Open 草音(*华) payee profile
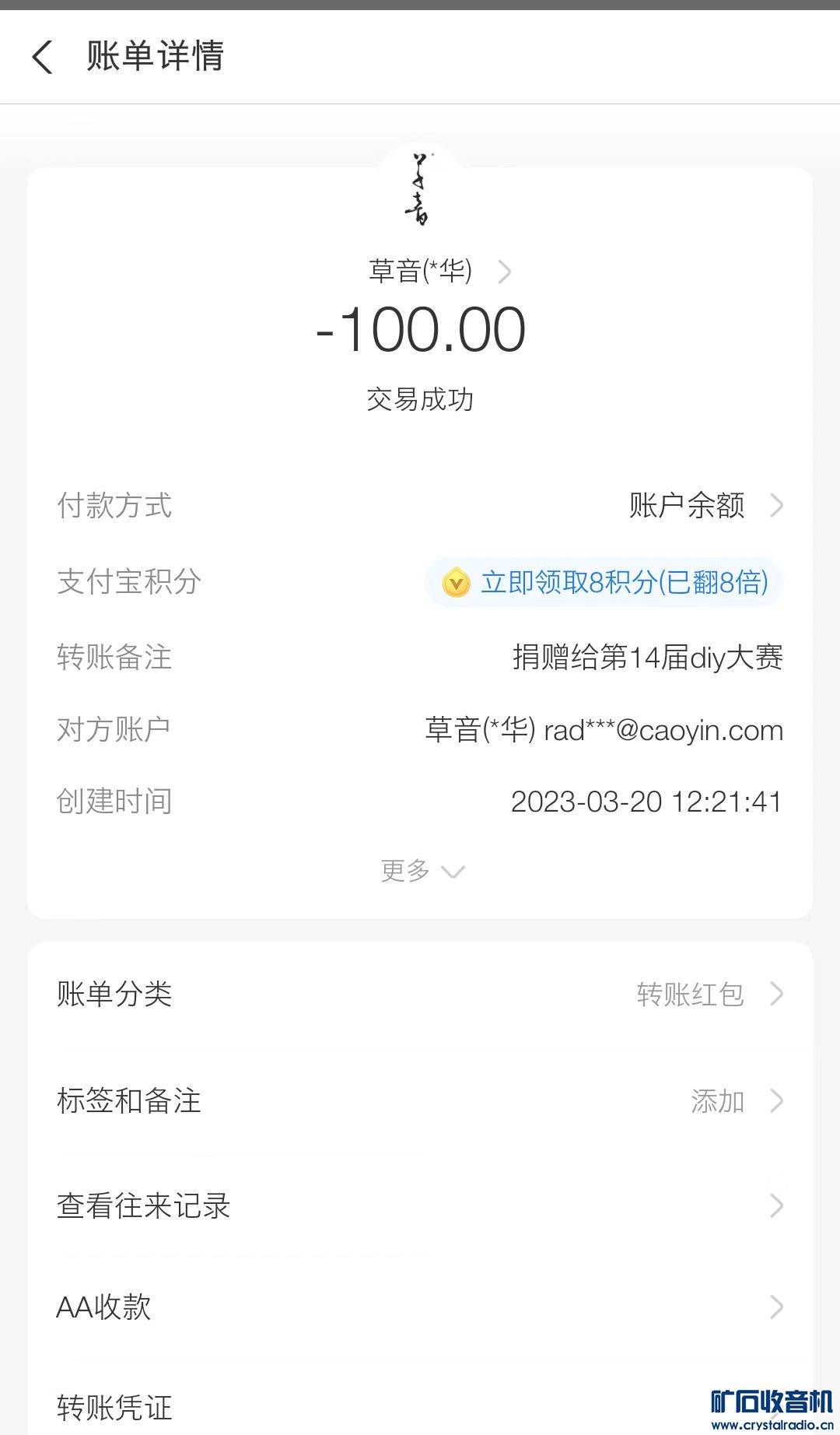 (x=439, y=272)
